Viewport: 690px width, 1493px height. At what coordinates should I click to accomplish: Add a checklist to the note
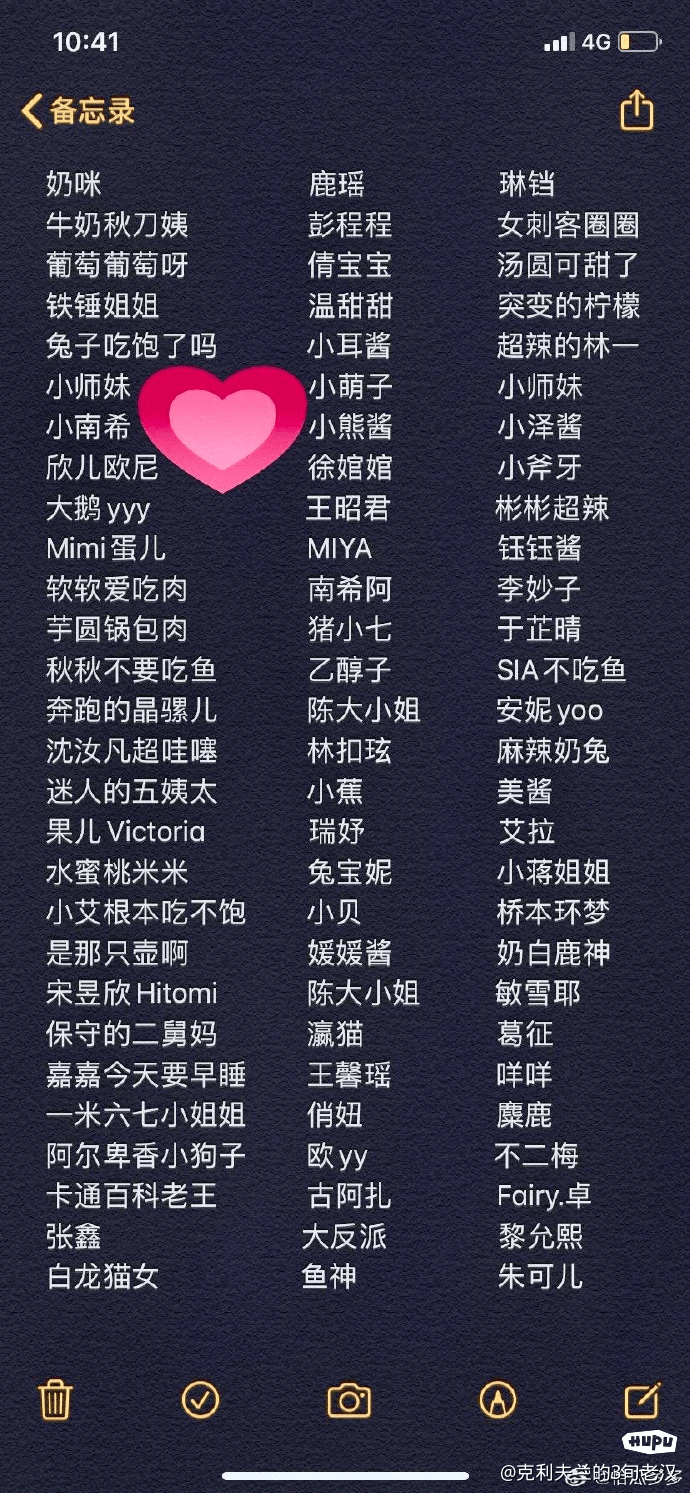pos(201,1400)
